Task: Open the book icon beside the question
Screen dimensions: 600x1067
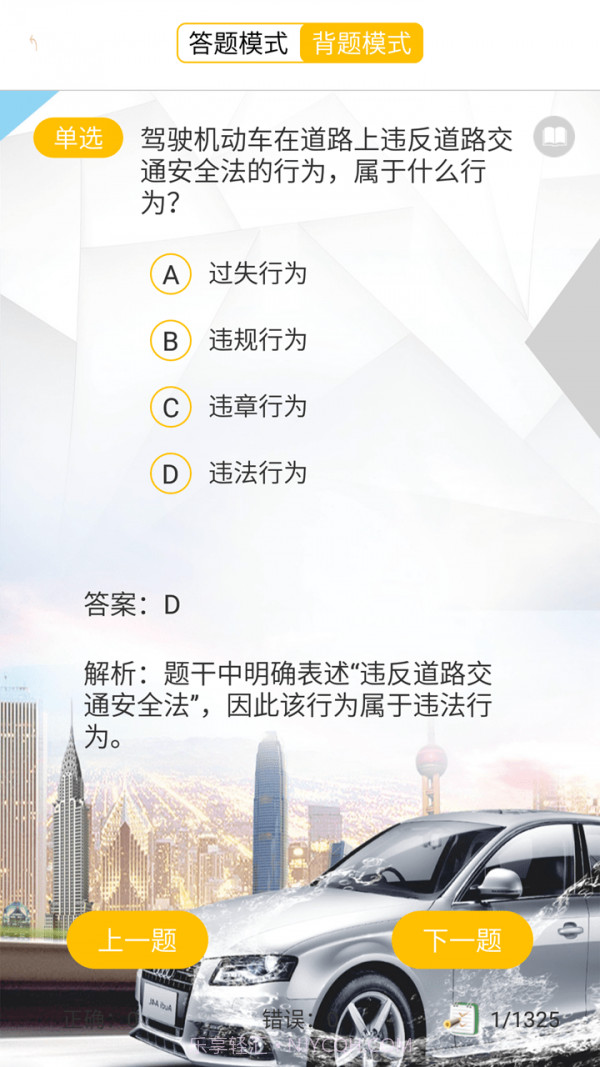Action: (x=554, y=137)
